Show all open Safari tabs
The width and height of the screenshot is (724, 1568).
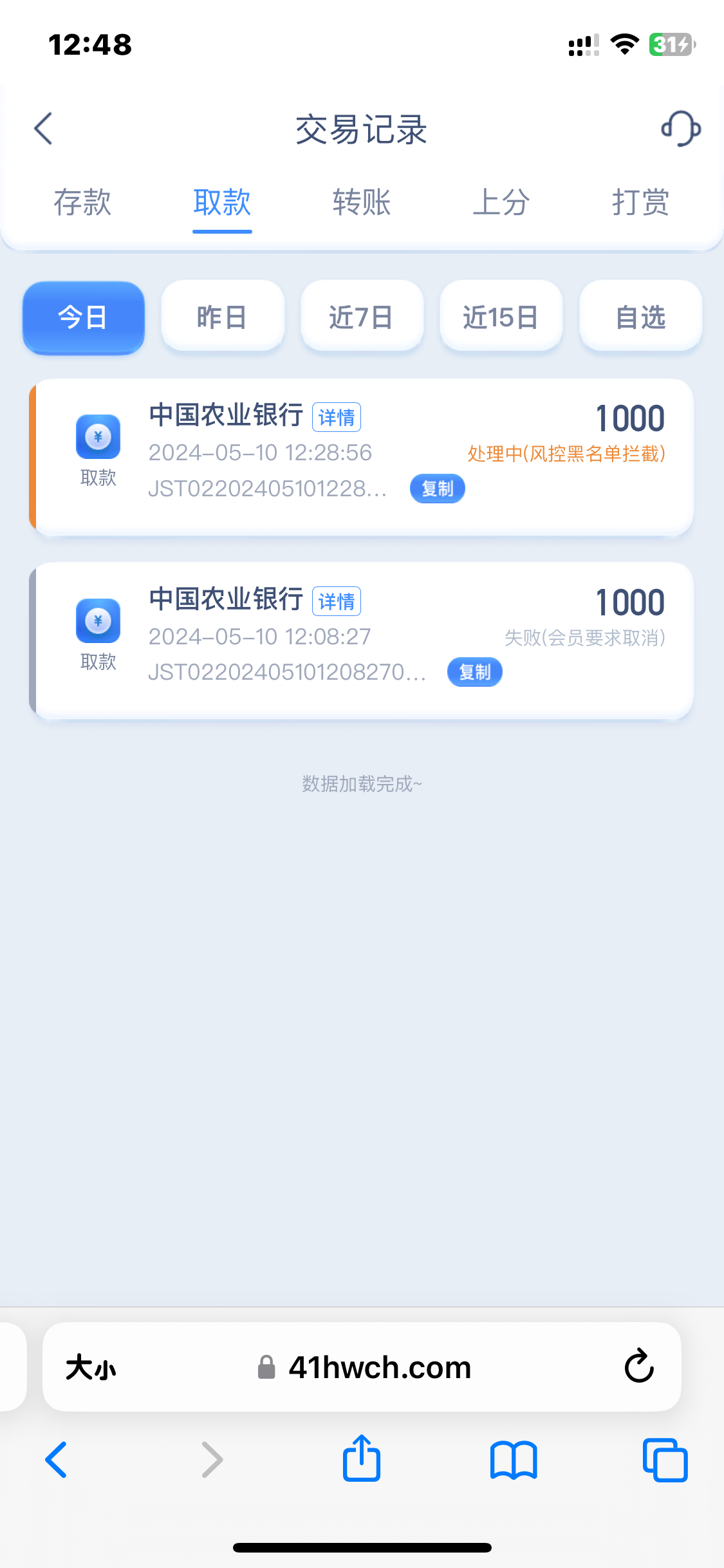pyautogui.click(x=665, y=1459)
